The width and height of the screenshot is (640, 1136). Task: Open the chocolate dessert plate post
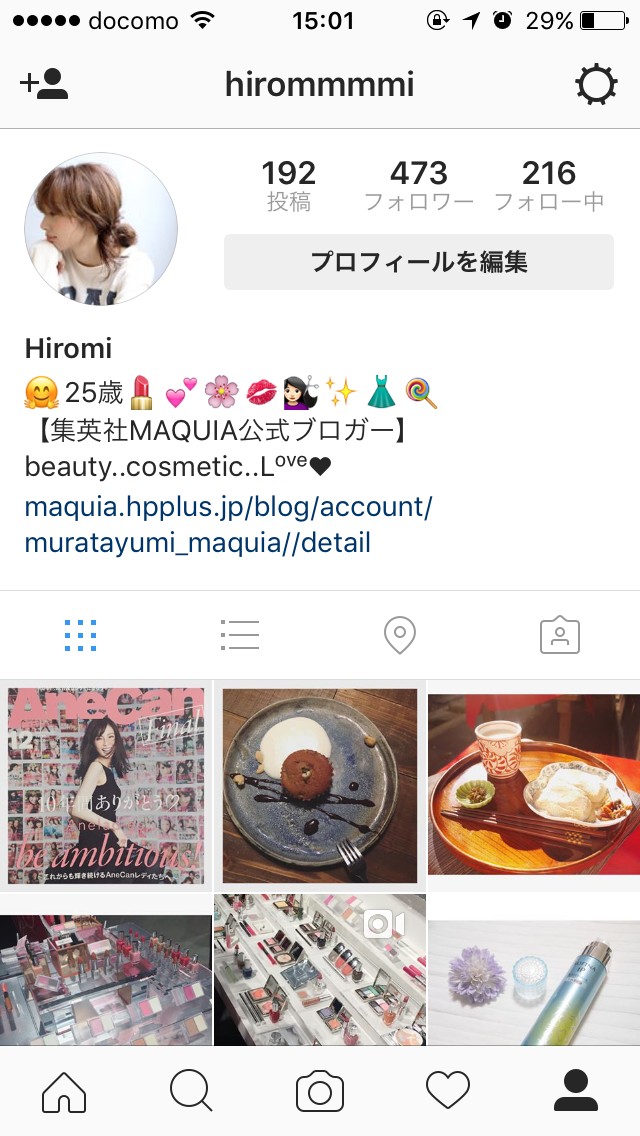click(x=320, y=786)
